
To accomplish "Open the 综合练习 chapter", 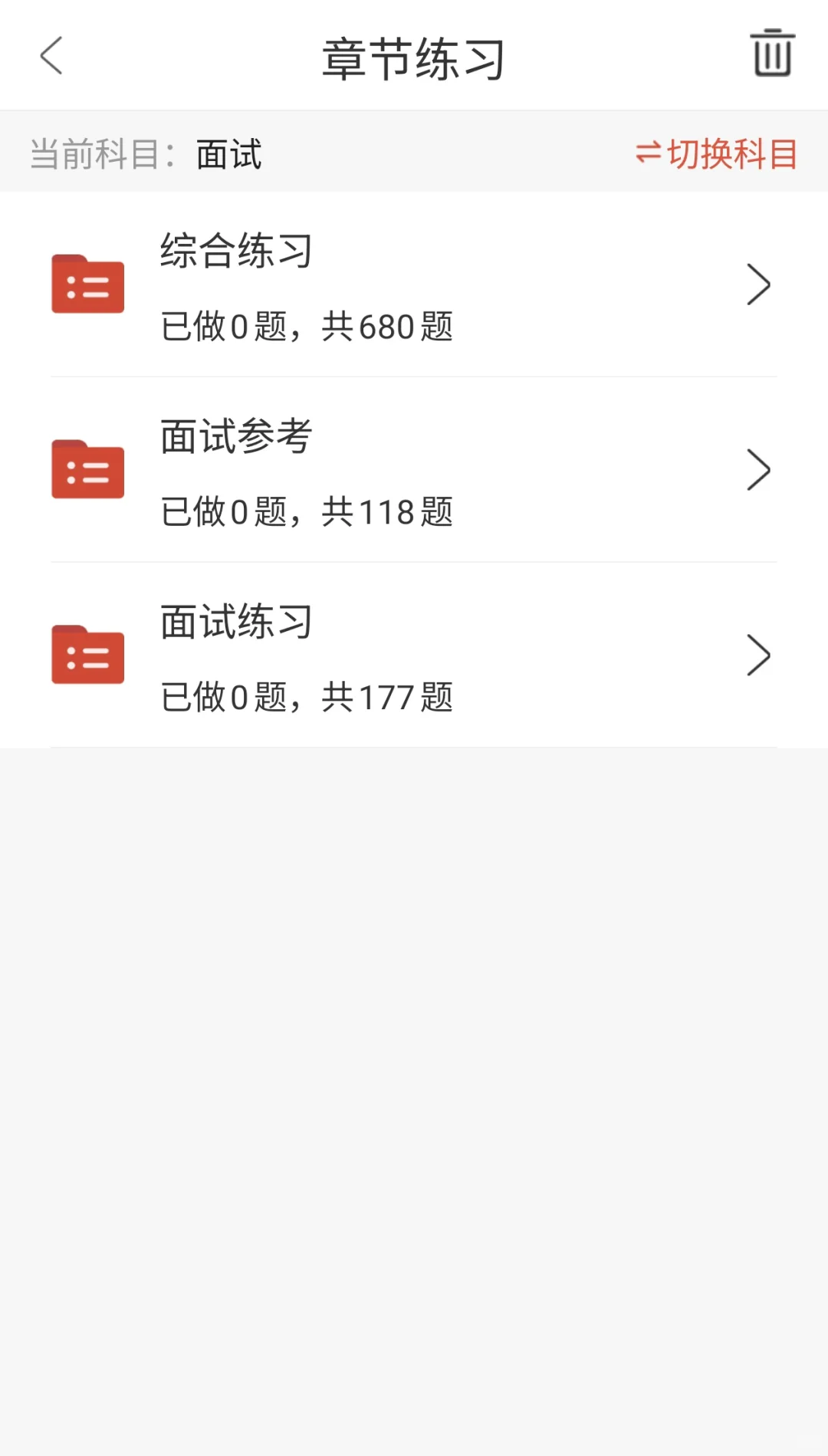I will [x=414, y=284].
